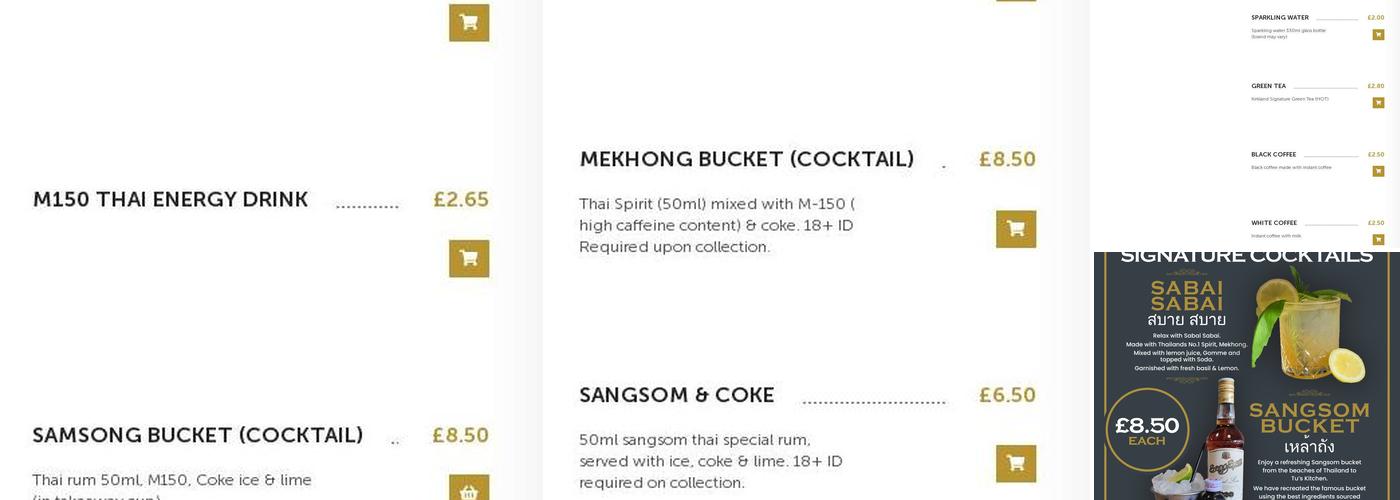Image resolution: width=1400 pixels, height=500 pixels.
Task: Add Samsong Bucket cocktail to basket
Action: click(x=468, y=490)
